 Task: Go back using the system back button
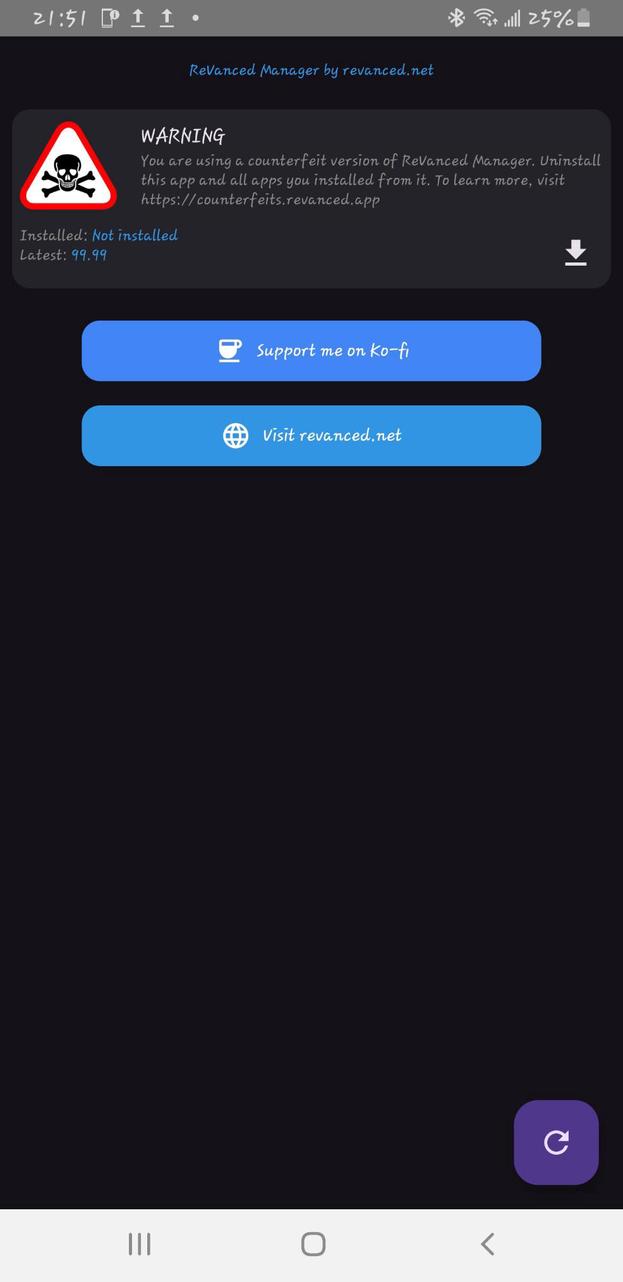(487, 1244)
